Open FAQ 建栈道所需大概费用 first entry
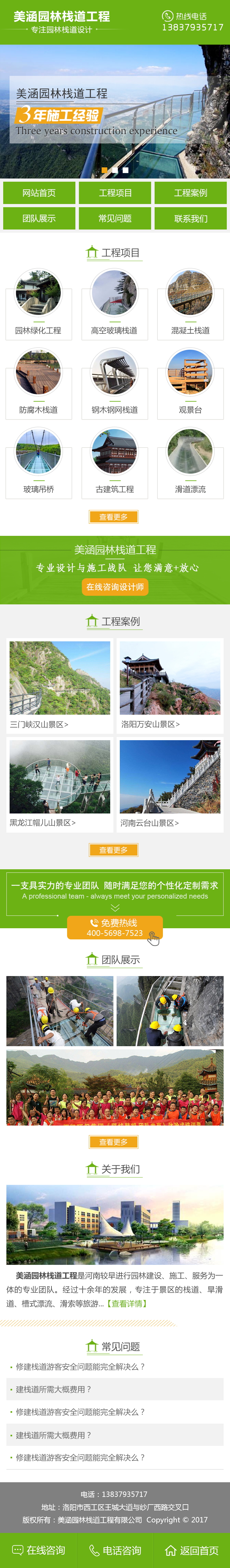Viewport: 230px width, 1568px height. (x=54, y=1389)
